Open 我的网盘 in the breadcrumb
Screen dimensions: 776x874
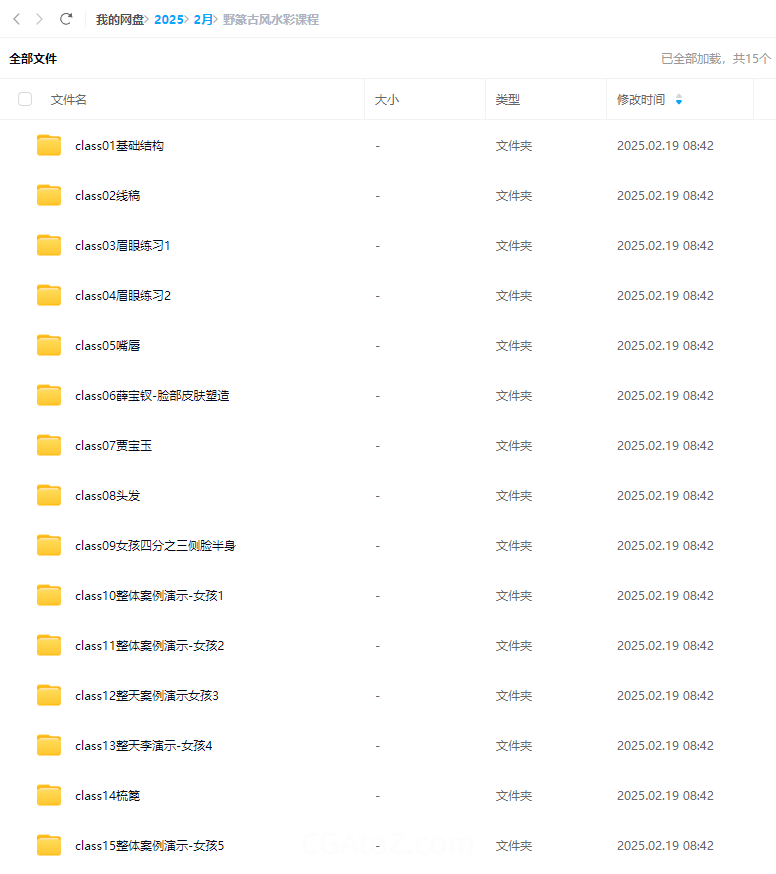[x=119, y=19]
